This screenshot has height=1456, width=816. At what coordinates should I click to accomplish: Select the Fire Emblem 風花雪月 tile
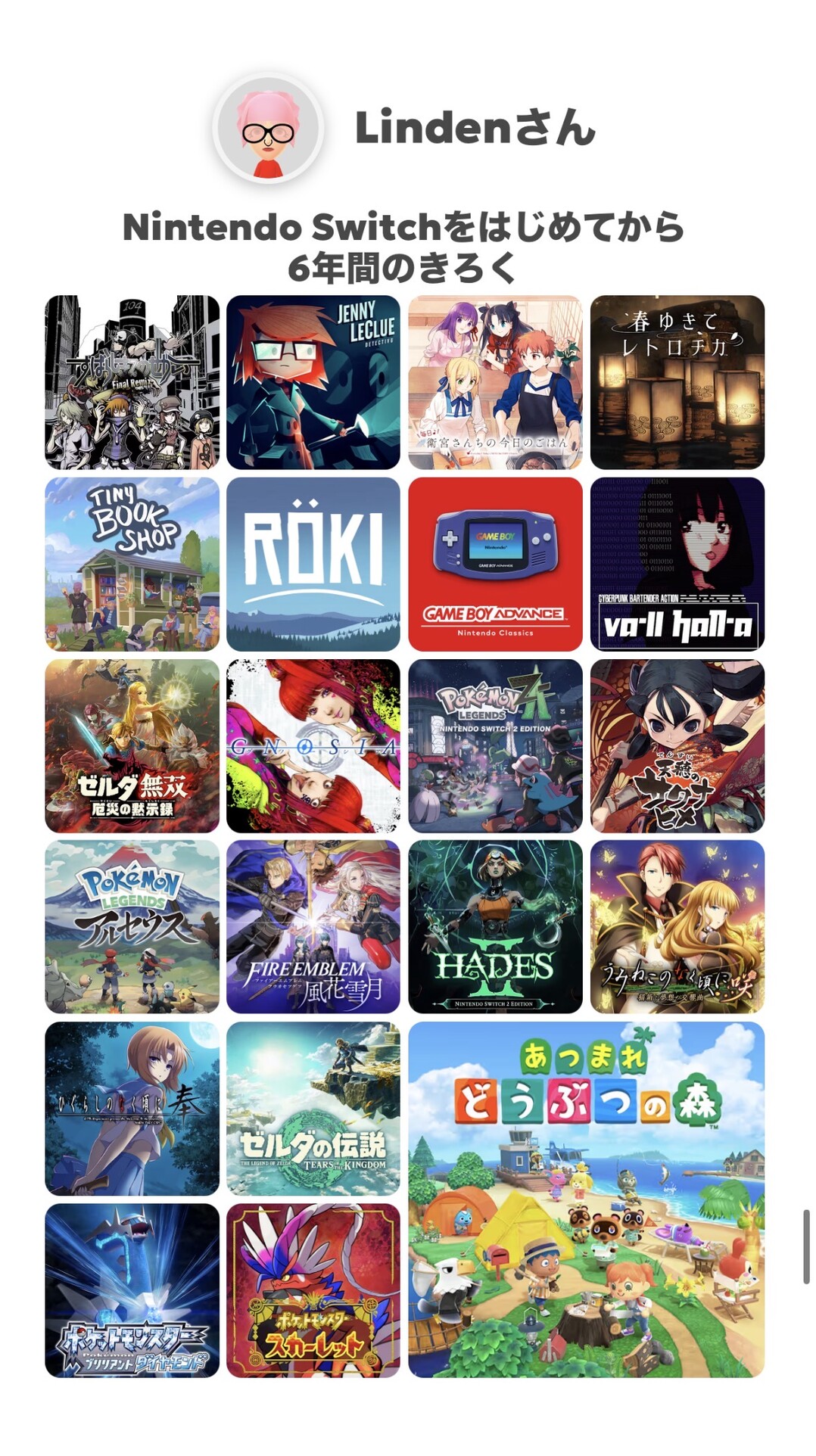pos(313,926)
